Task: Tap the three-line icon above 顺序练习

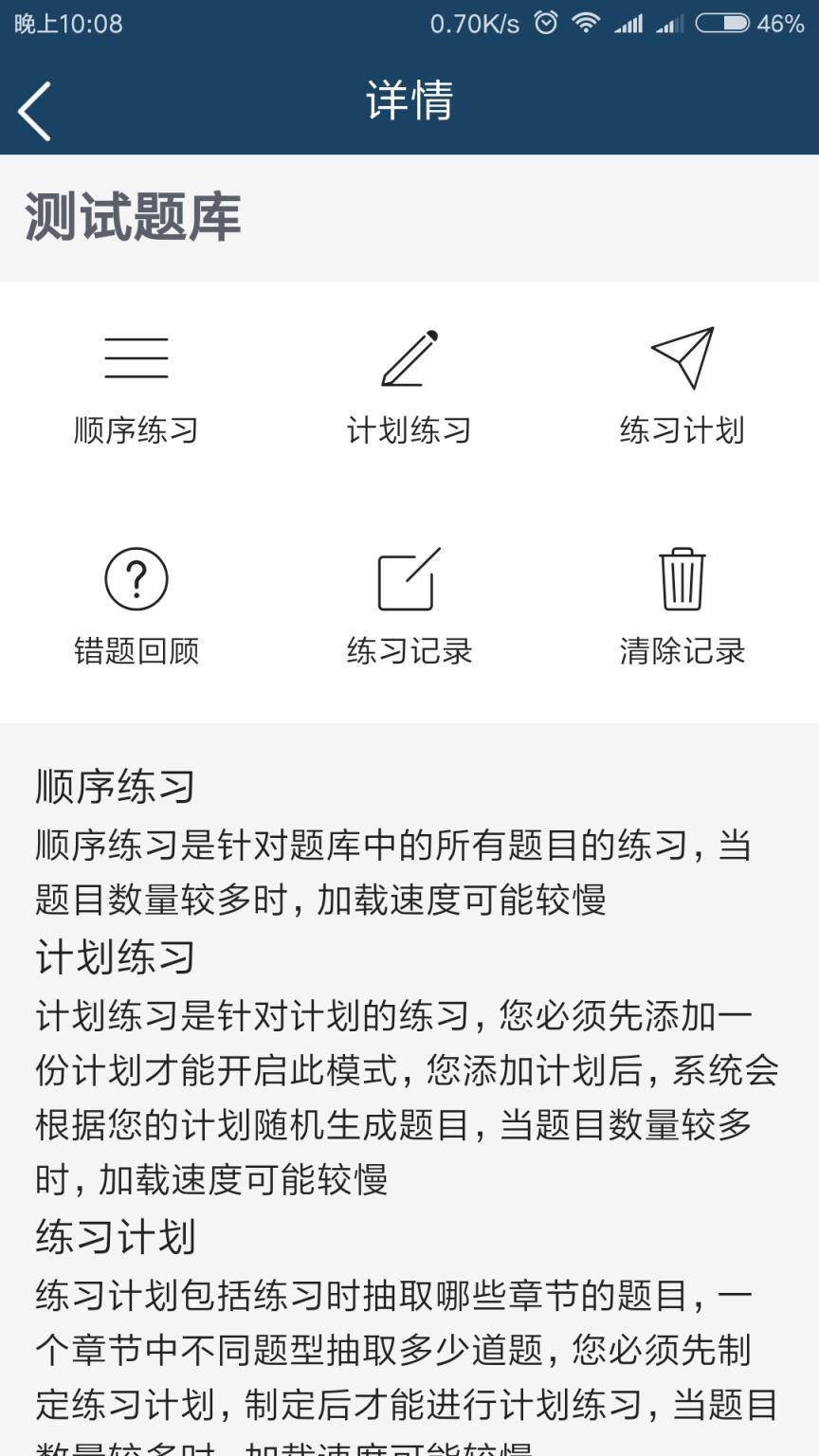Action: coord(136,356)
